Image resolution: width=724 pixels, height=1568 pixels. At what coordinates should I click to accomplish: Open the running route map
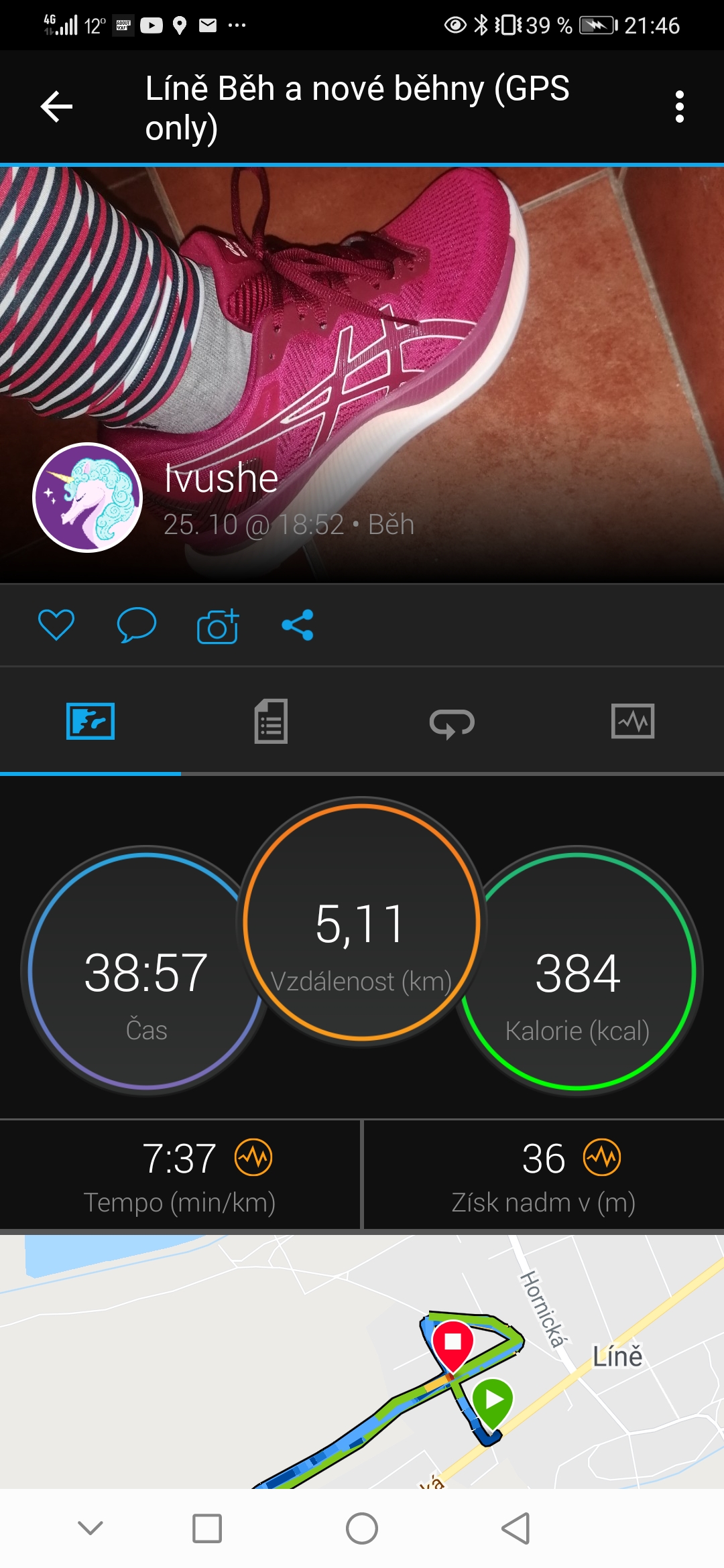[x=362, y=1362]
